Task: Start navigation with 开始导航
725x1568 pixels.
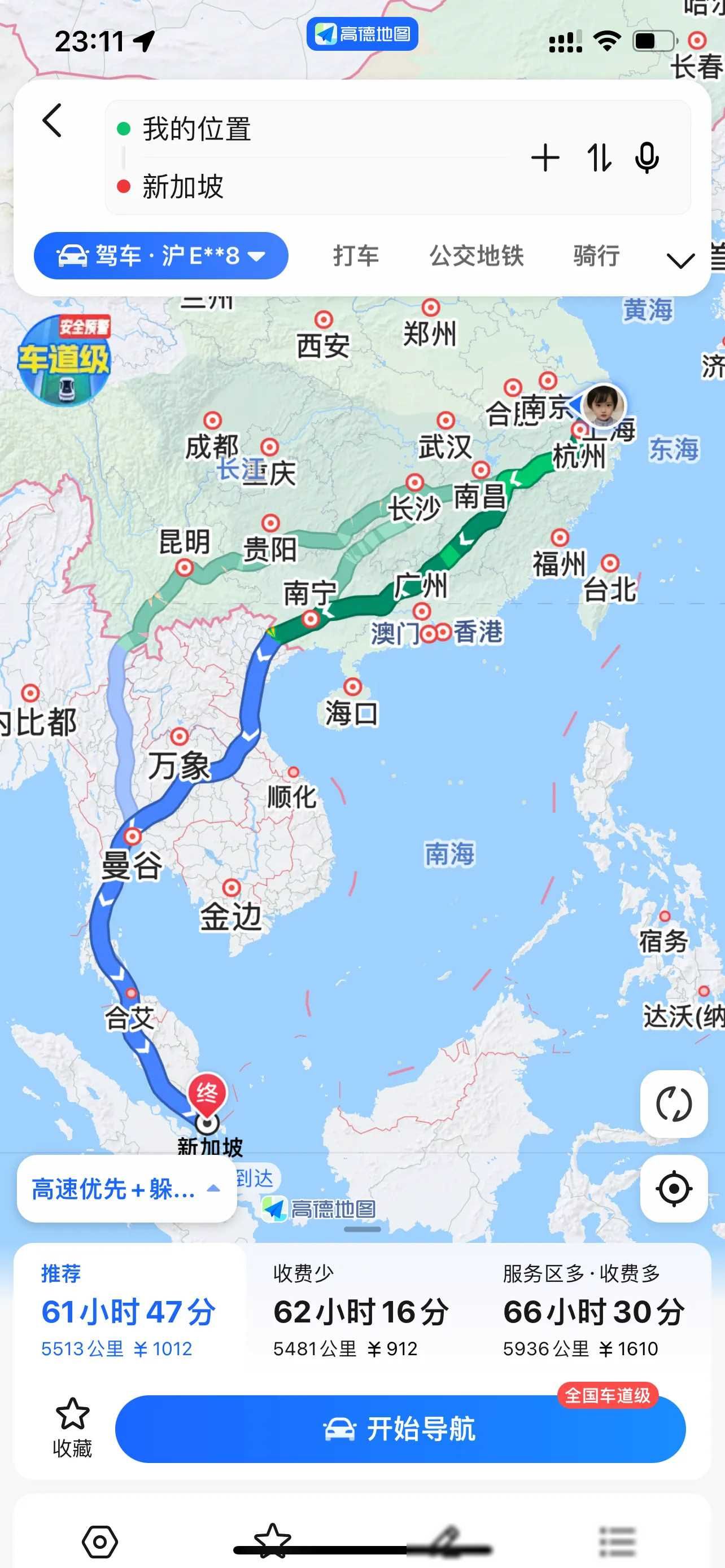Action: coord(400,1429)
